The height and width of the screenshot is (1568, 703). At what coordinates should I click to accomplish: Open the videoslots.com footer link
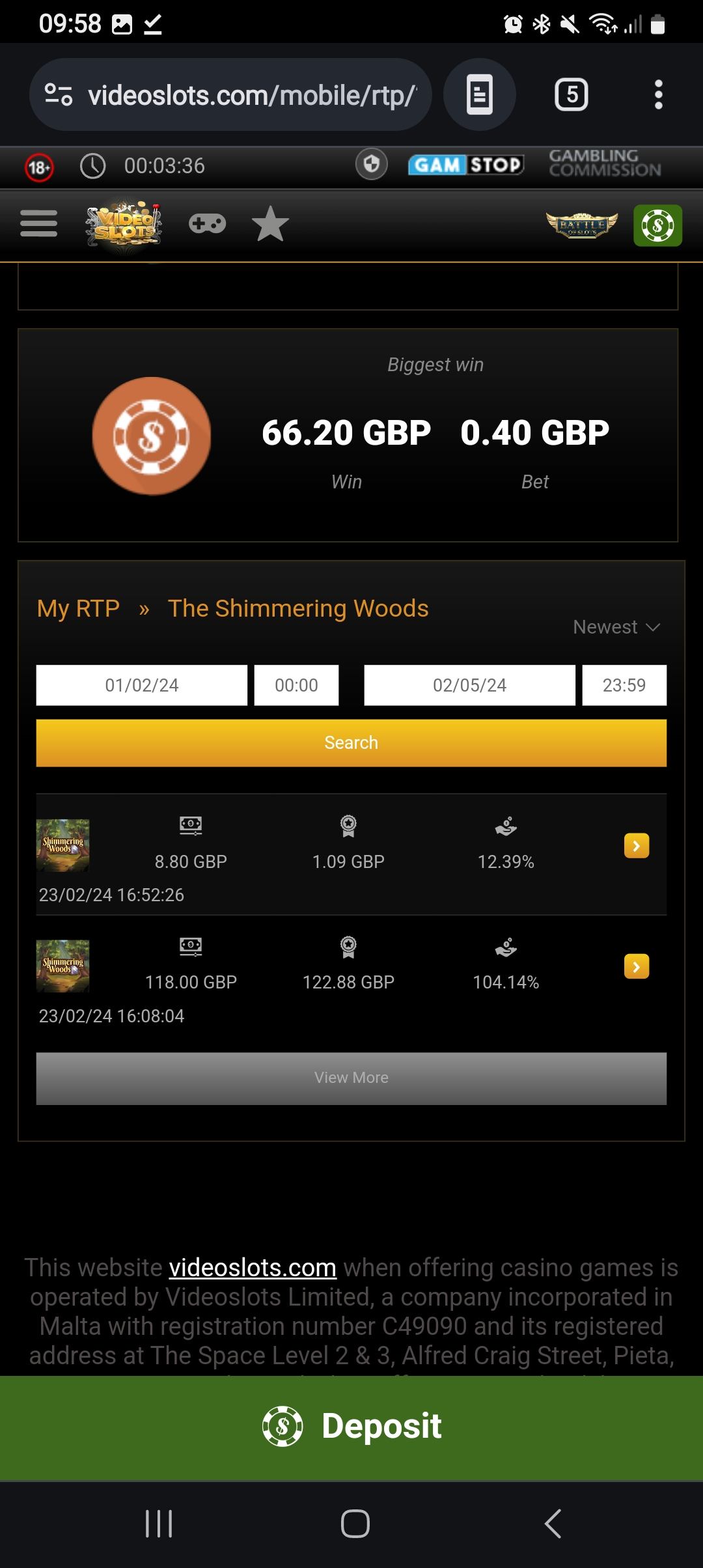[253, 1268]
